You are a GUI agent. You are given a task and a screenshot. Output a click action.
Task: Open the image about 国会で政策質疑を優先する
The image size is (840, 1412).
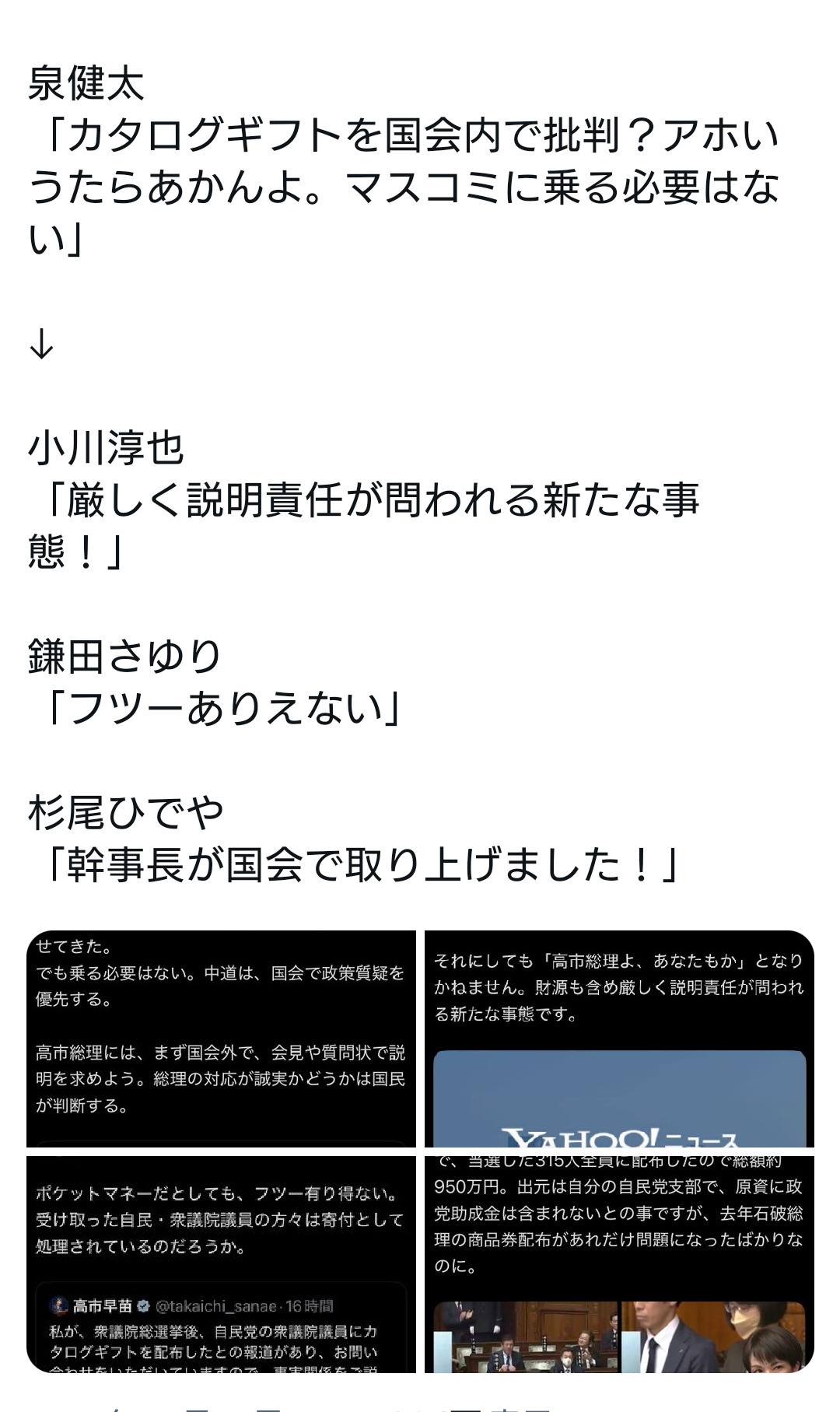(x=221, y=1039)
